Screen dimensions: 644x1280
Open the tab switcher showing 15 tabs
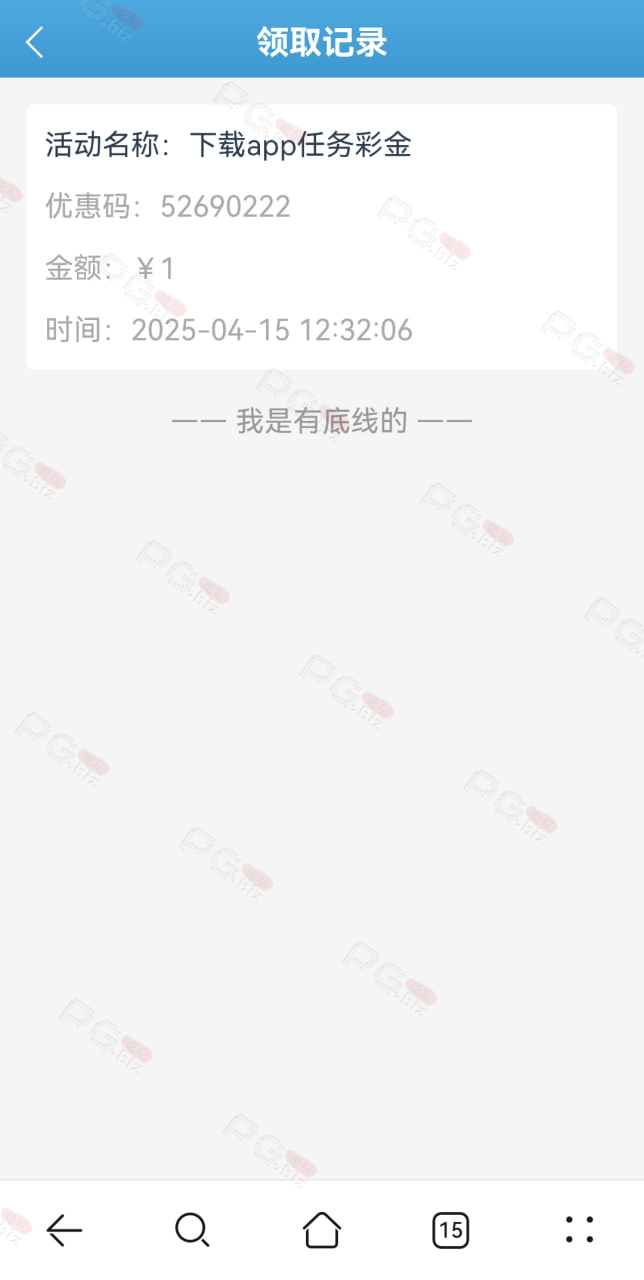click(x=450, y=1230)
